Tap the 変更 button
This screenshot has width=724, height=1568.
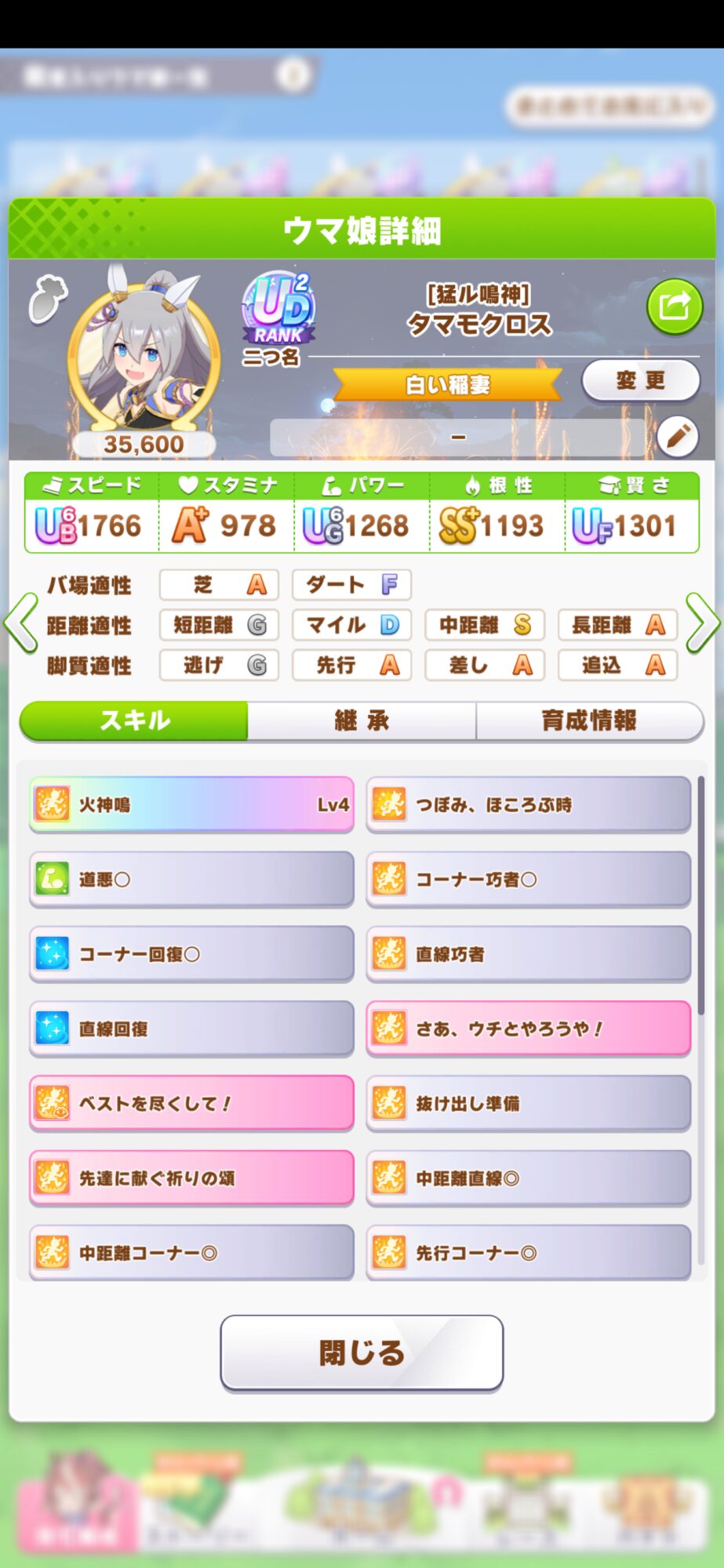pyautogui.click(x=640, y=381)
